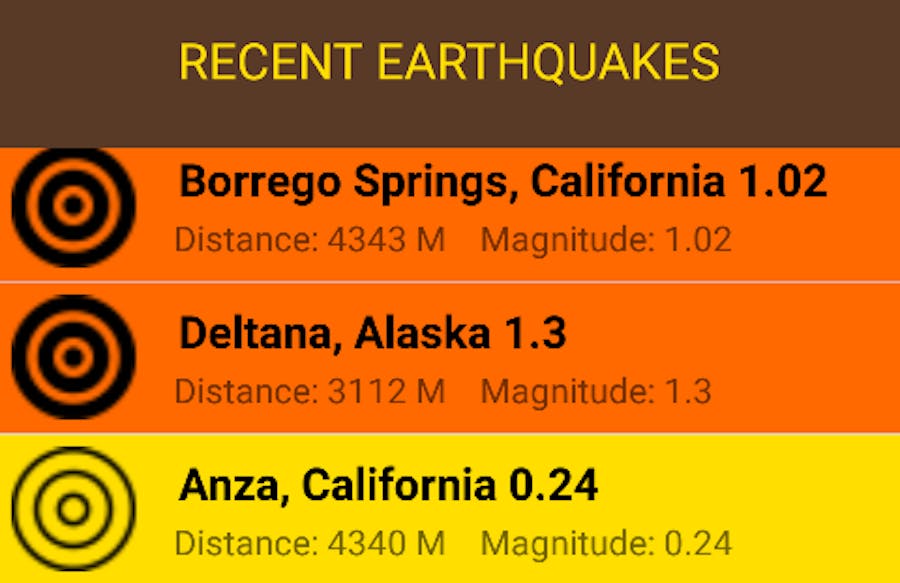Image resolution: width=900 pixels, height=583 pixels.
Task: Select the Deltana, Alaska 1.3 earthquake
Action: tap(373, 334)
